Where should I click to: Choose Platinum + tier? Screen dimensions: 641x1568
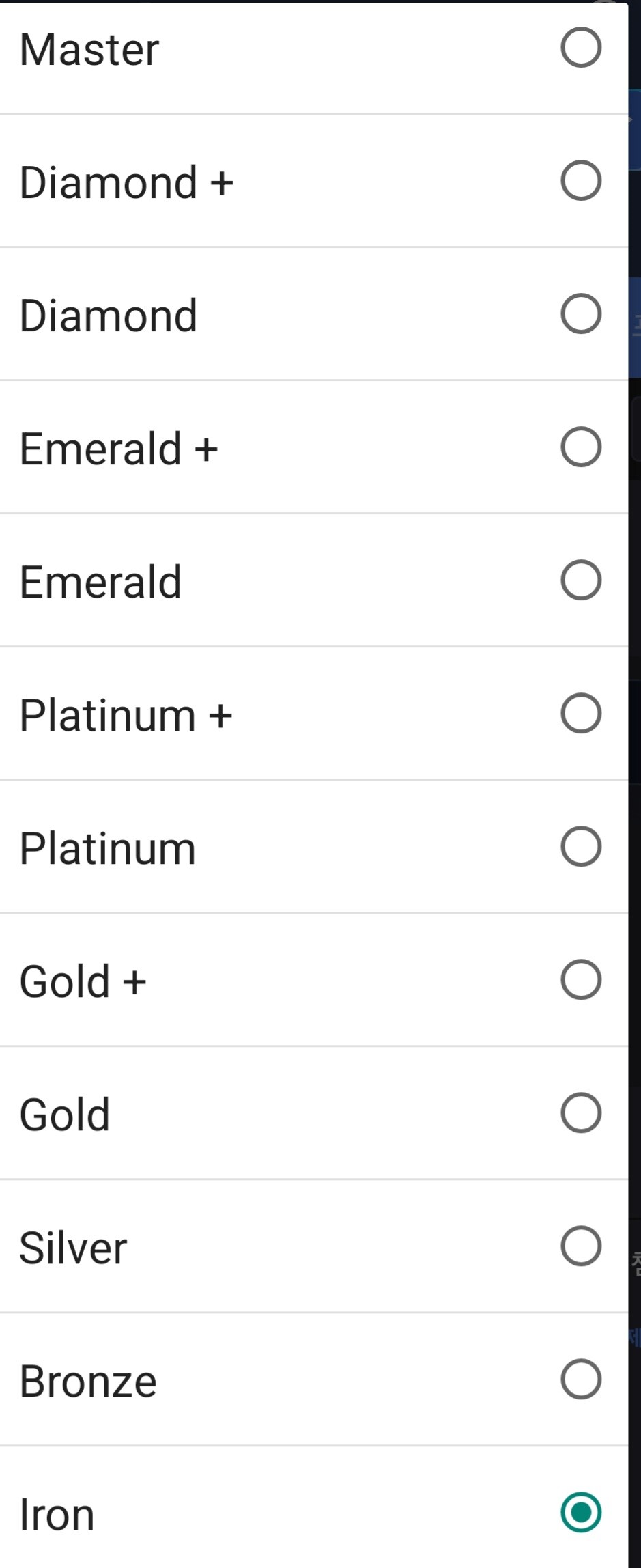pyautogui.click(x=580, y=714)
